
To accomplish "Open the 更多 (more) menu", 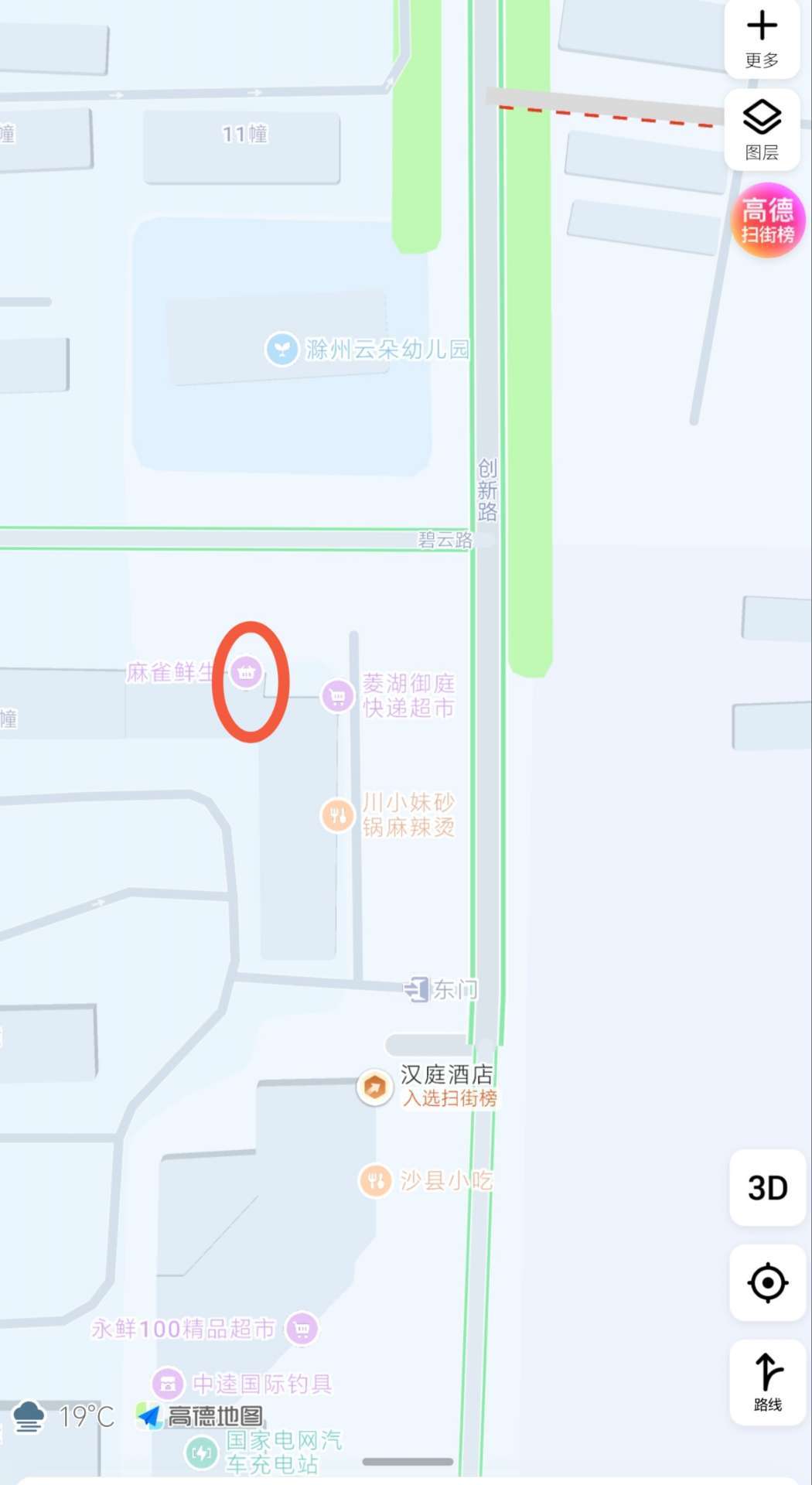I will click(x=762, y=39).
